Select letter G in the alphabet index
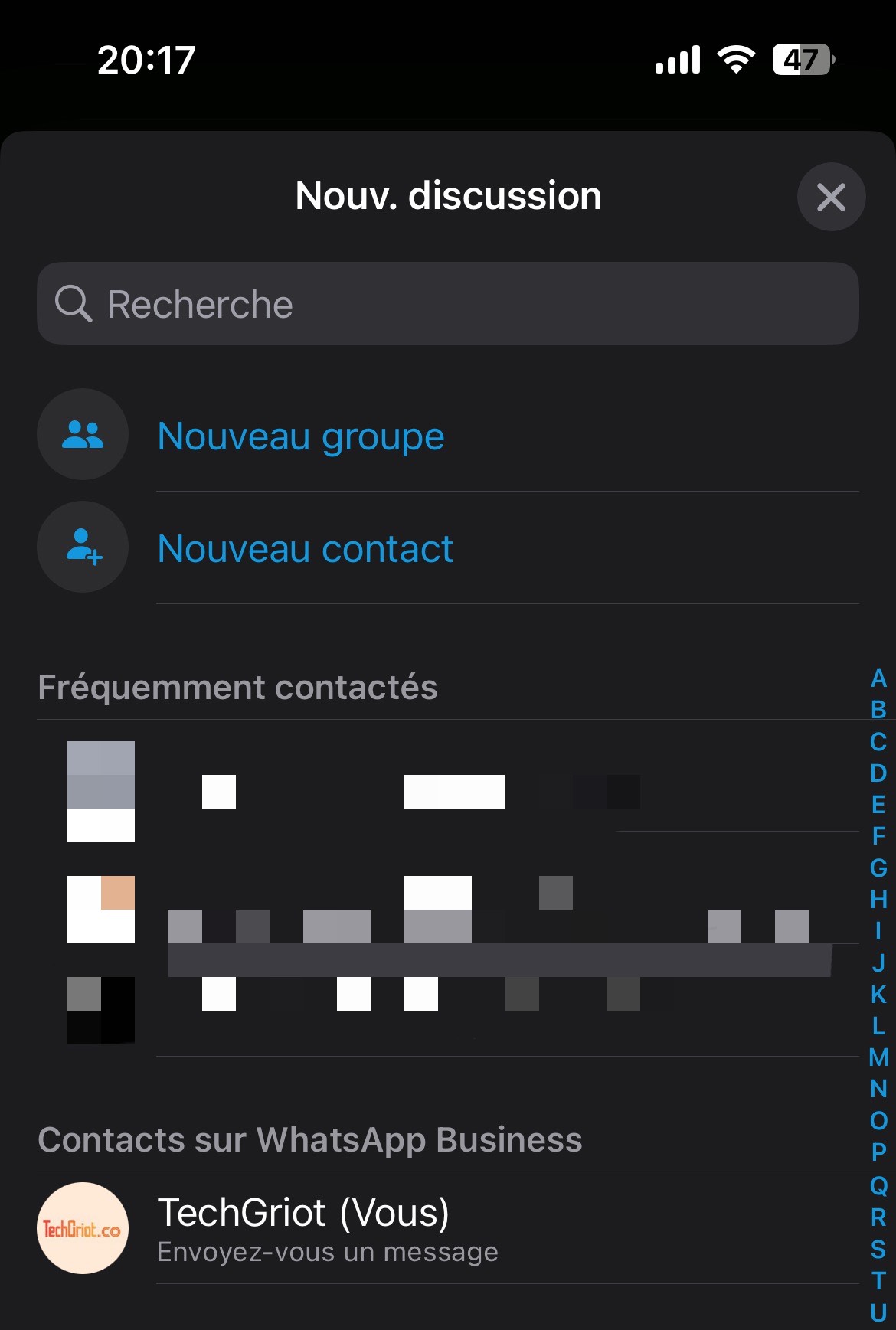 click(878, 868)
